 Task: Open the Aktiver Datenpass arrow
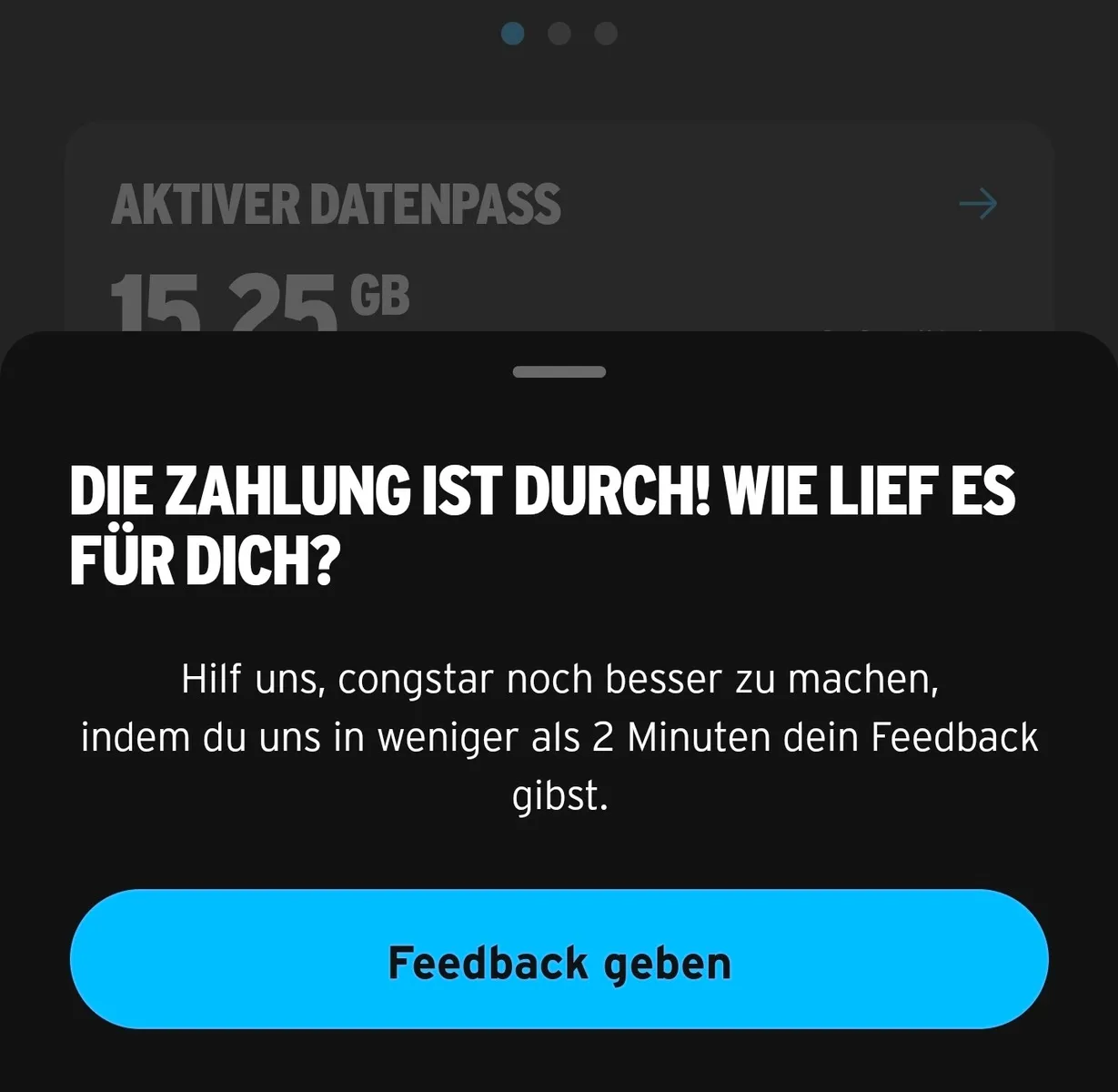pos(978,204)
